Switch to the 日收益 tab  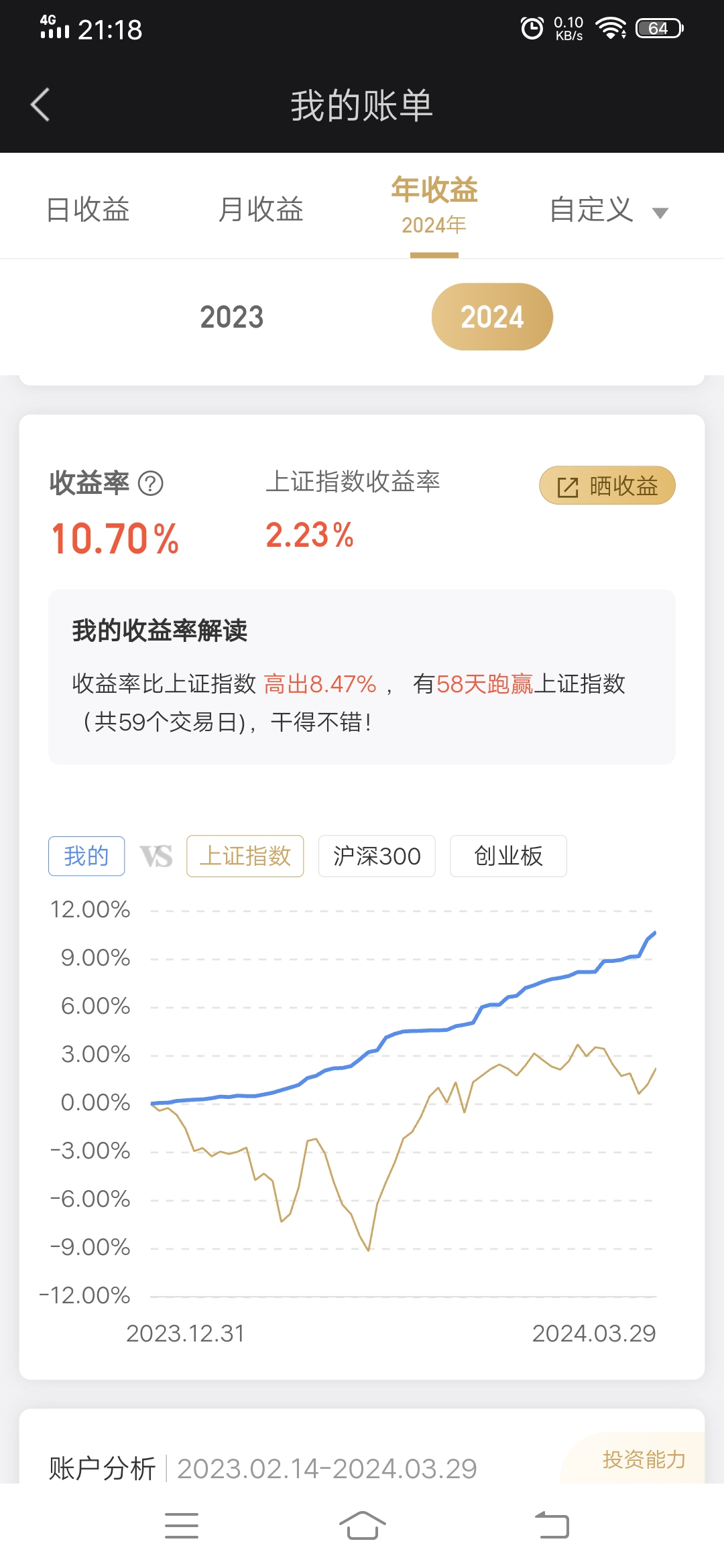(88, 209)
